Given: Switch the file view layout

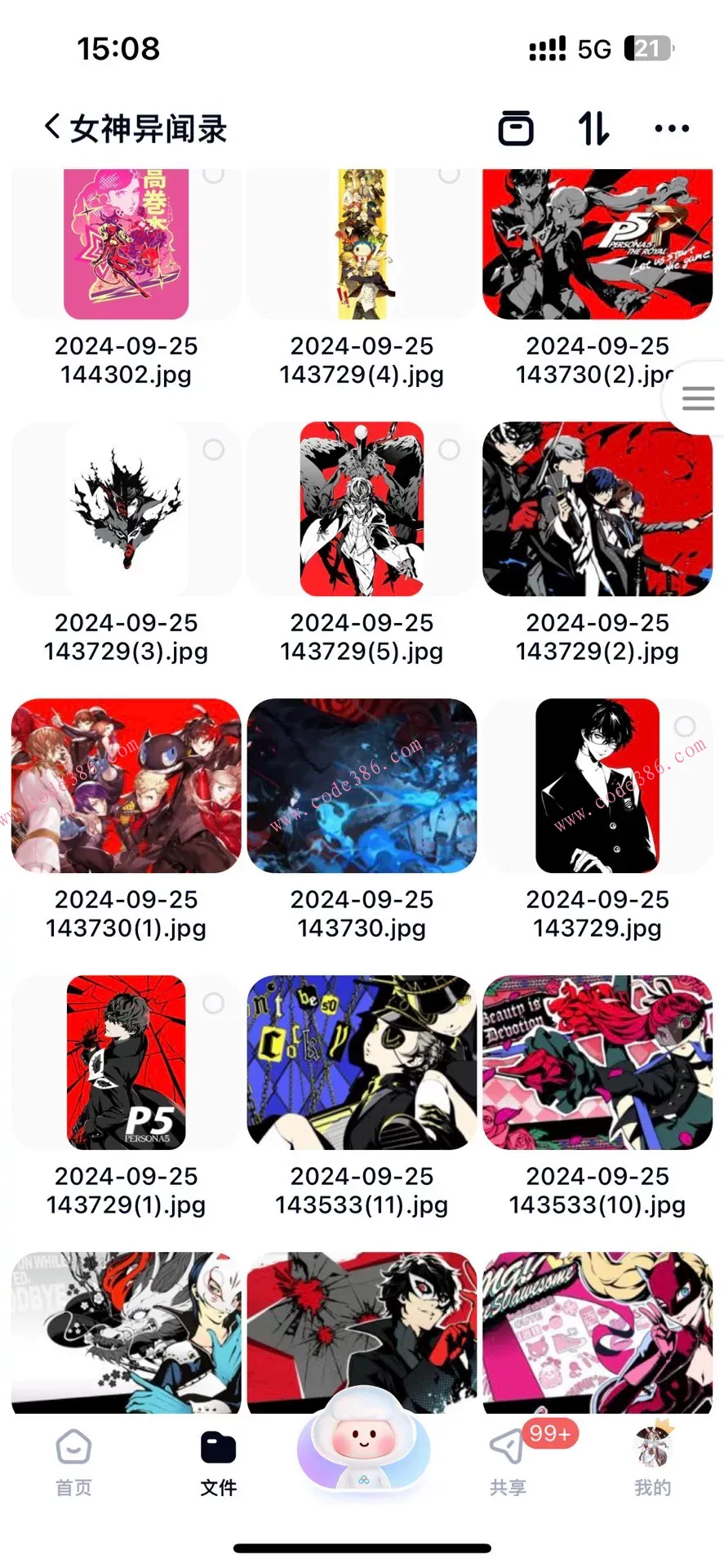Looking at the screenshot, I should [x=515, y=128].
